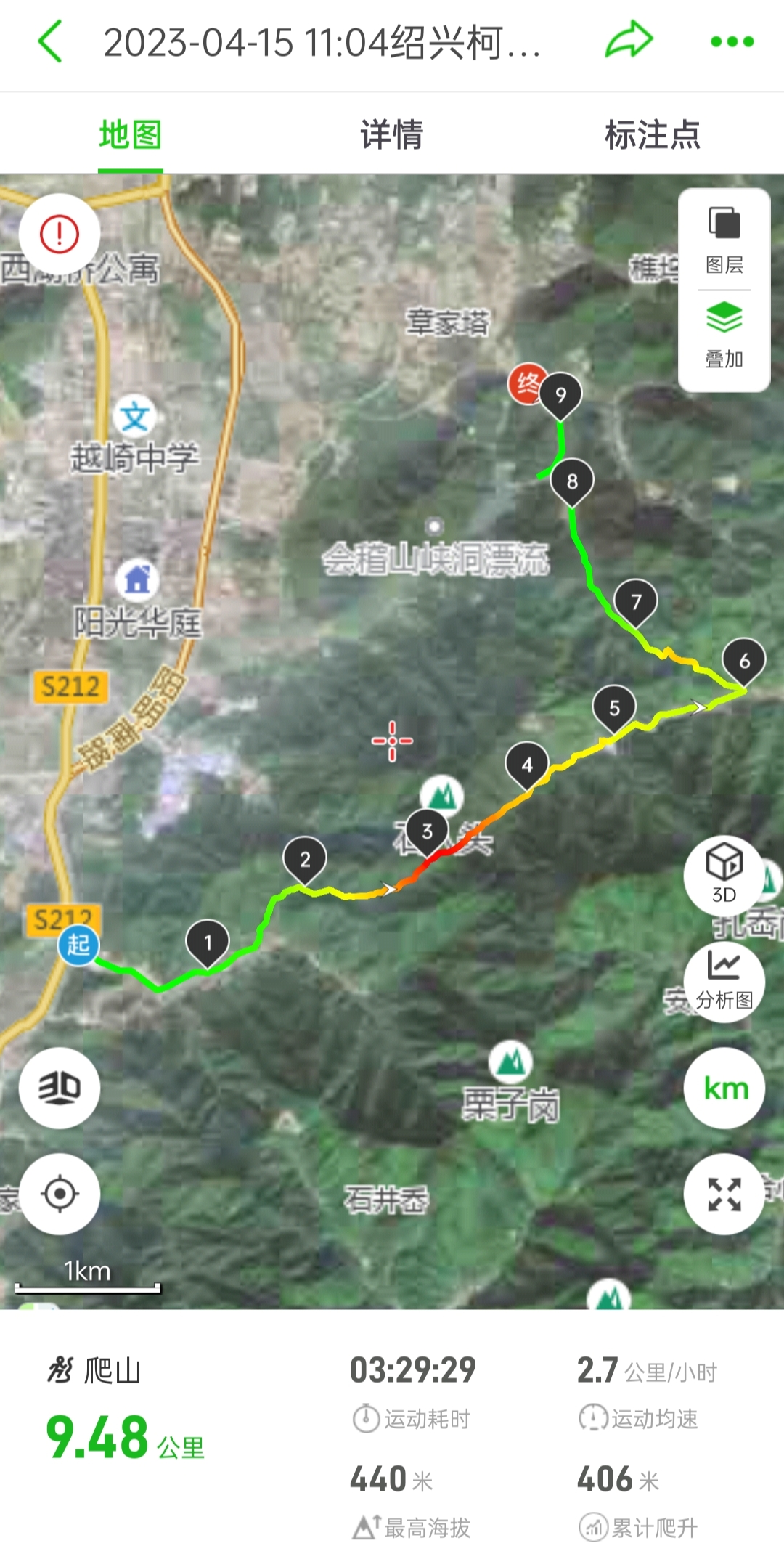
Task: Tap the stacked 3D button at left
Action: 60,1088
